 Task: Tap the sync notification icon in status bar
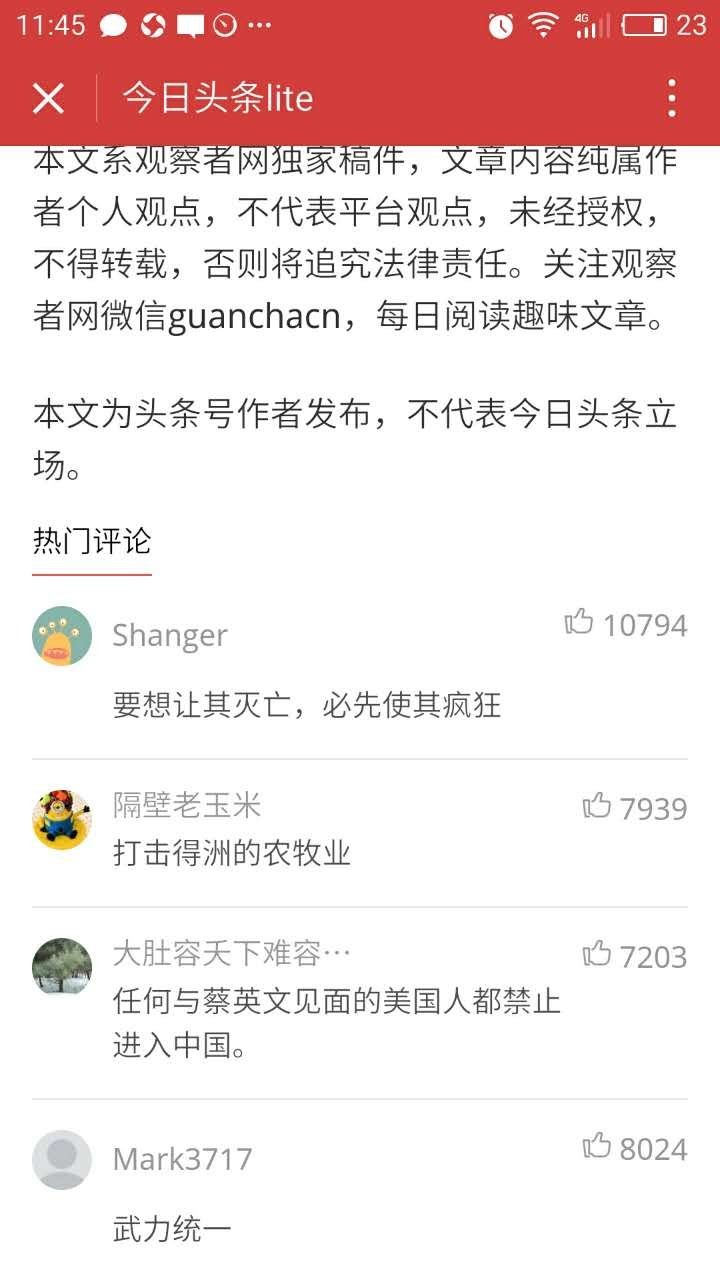click(x=152, y=27)
